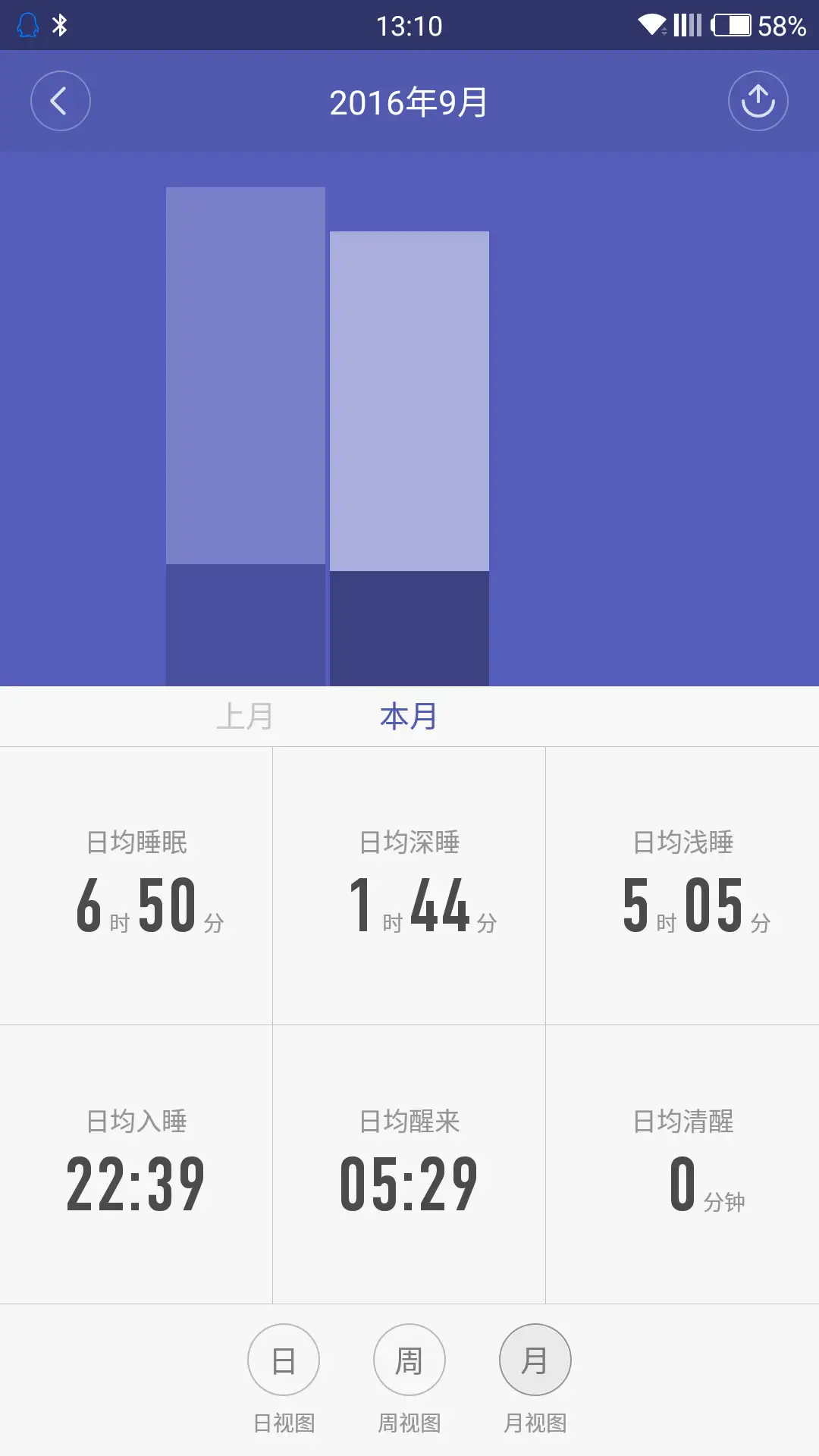Select the 上月 bar in the chart
819x1456 pixels.
click(x=246, y=436)
